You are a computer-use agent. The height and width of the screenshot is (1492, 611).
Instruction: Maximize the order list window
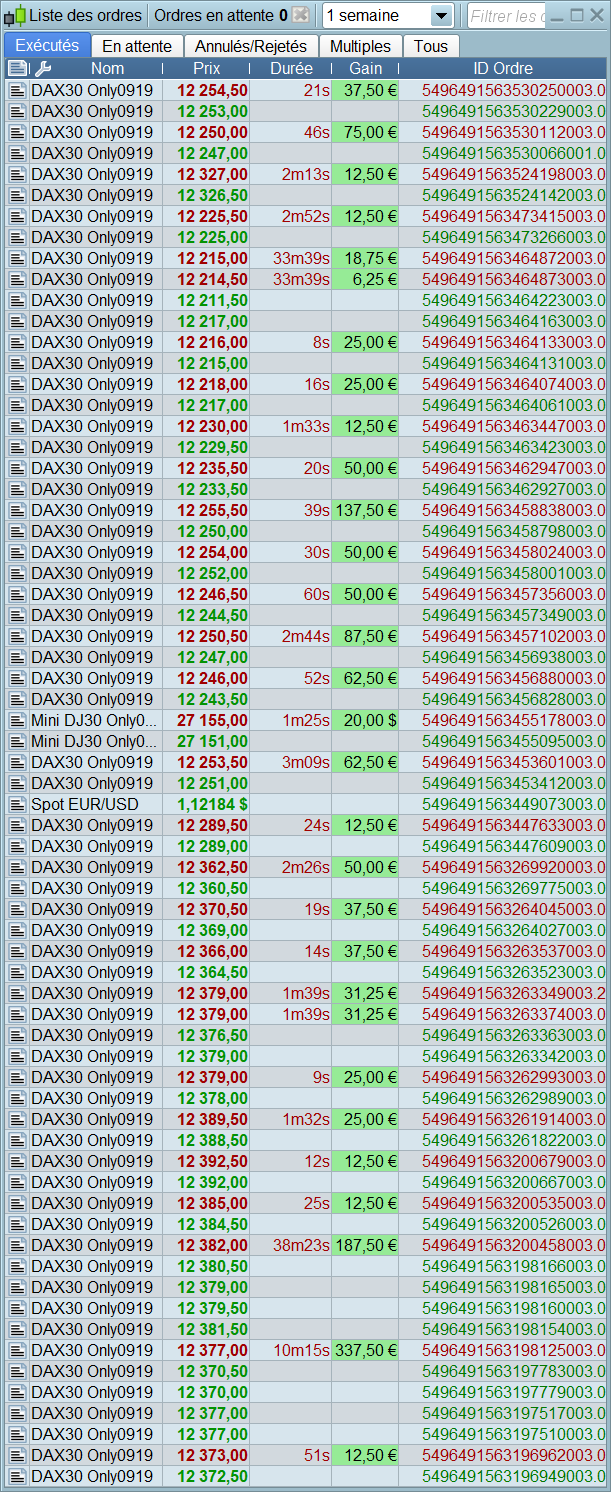tap(577, 15)
